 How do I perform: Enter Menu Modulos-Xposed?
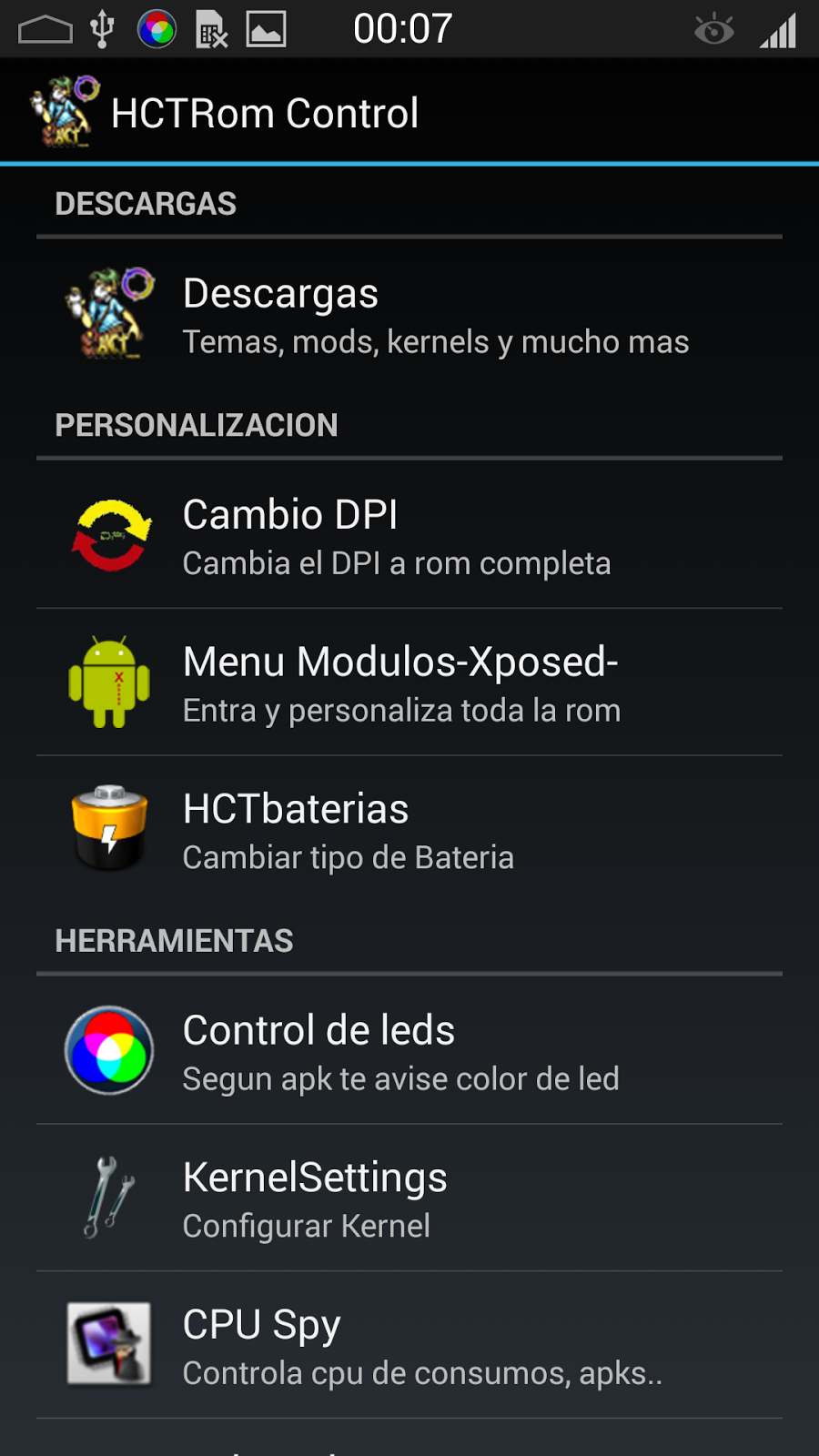pyautogui.click(x=409, y=683)
